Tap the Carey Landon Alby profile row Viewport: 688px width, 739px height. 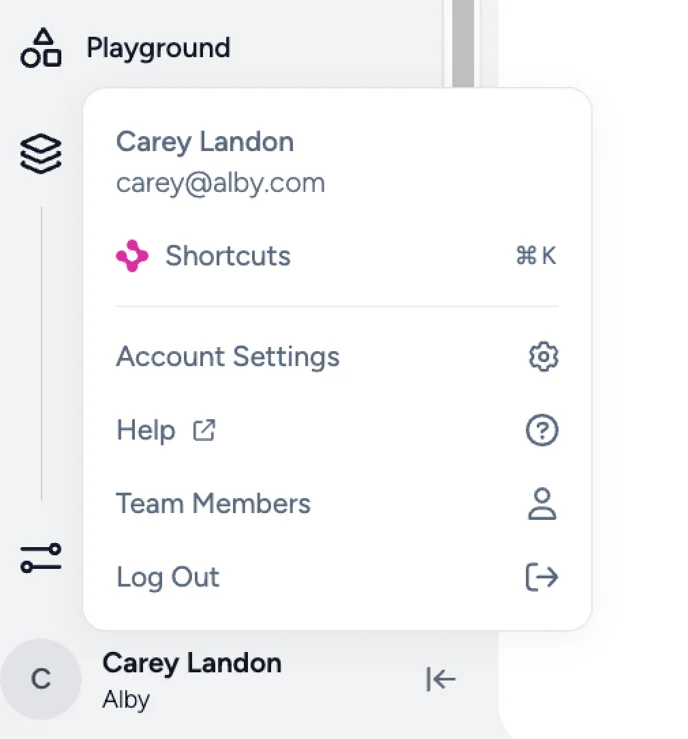coord(190,680)
